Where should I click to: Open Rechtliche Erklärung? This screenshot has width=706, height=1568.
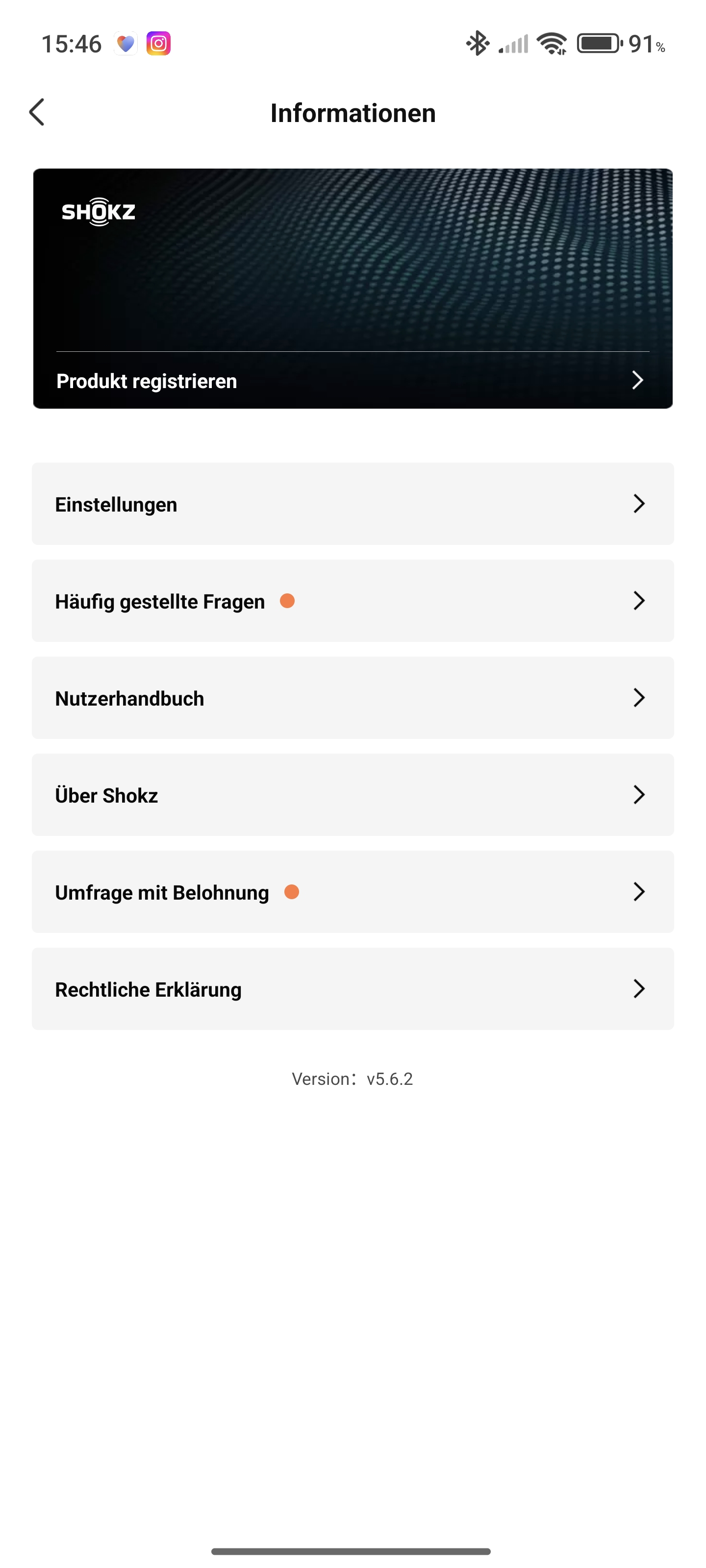352,989
